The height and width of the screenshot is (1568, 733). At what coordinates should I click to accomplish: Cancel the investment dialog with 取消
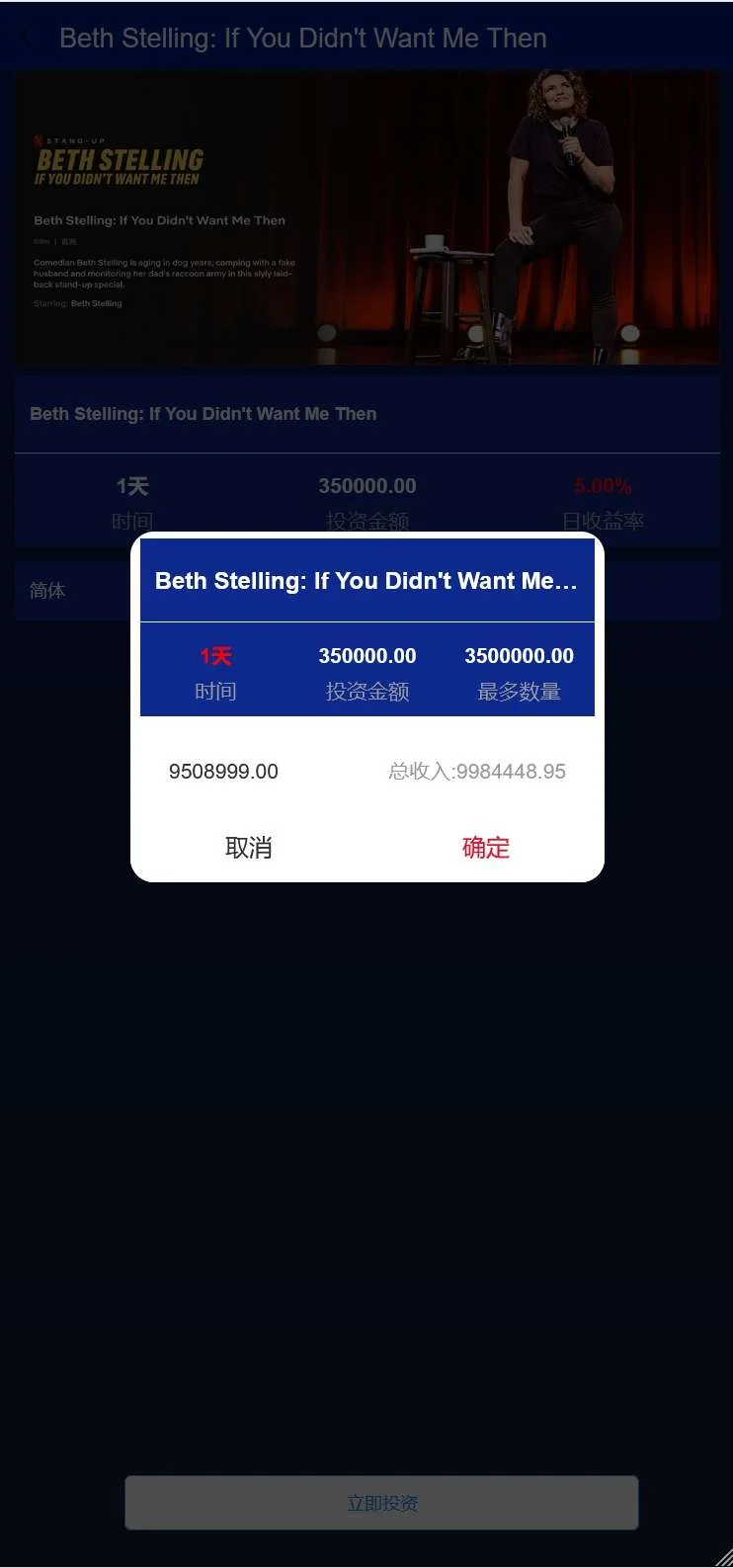click(249, 848)
